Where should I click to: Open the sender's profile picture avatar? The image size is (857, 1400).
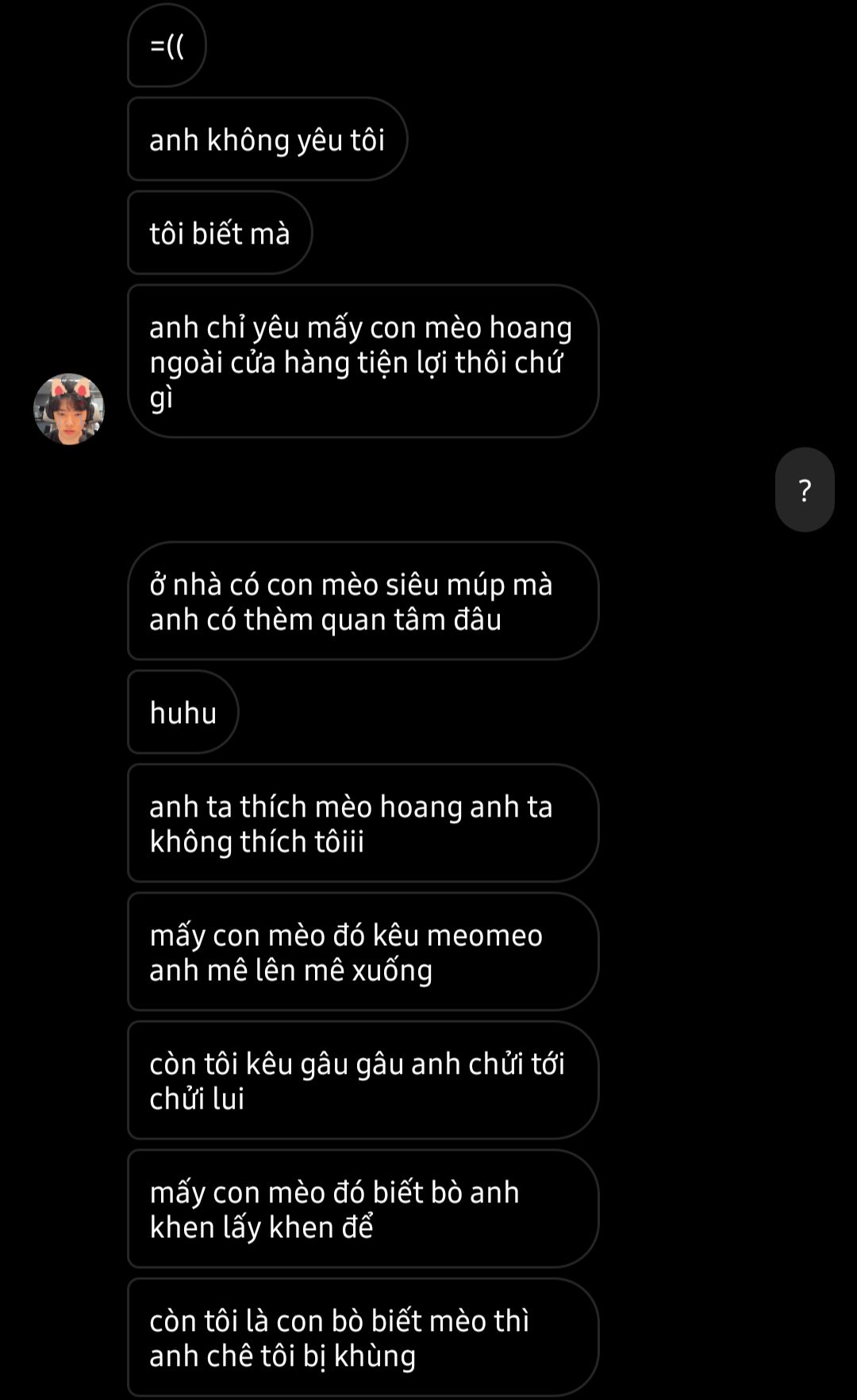tap(69, 409)
